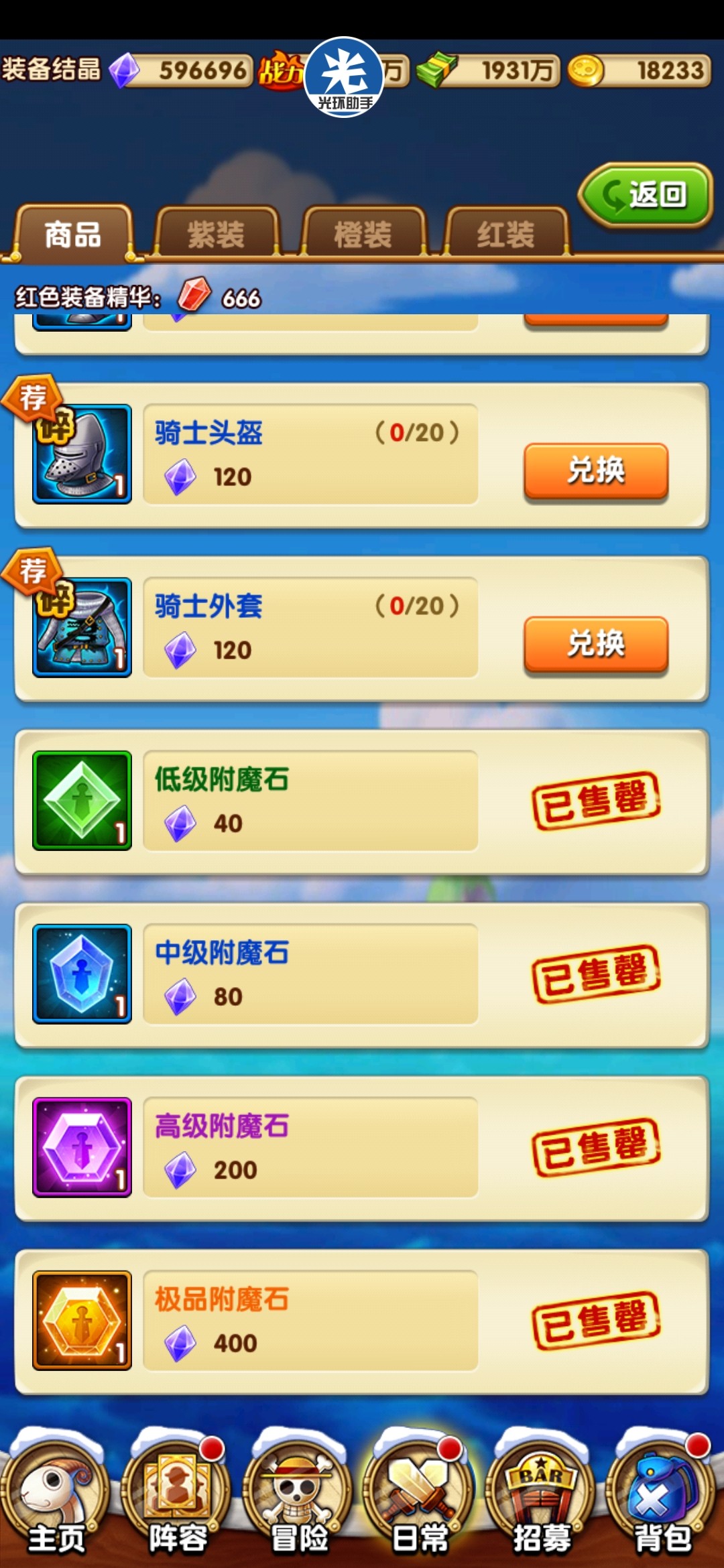View the 骑士头盔 item icon
This screenshot has width=724, height=1568.
[82, 454]
